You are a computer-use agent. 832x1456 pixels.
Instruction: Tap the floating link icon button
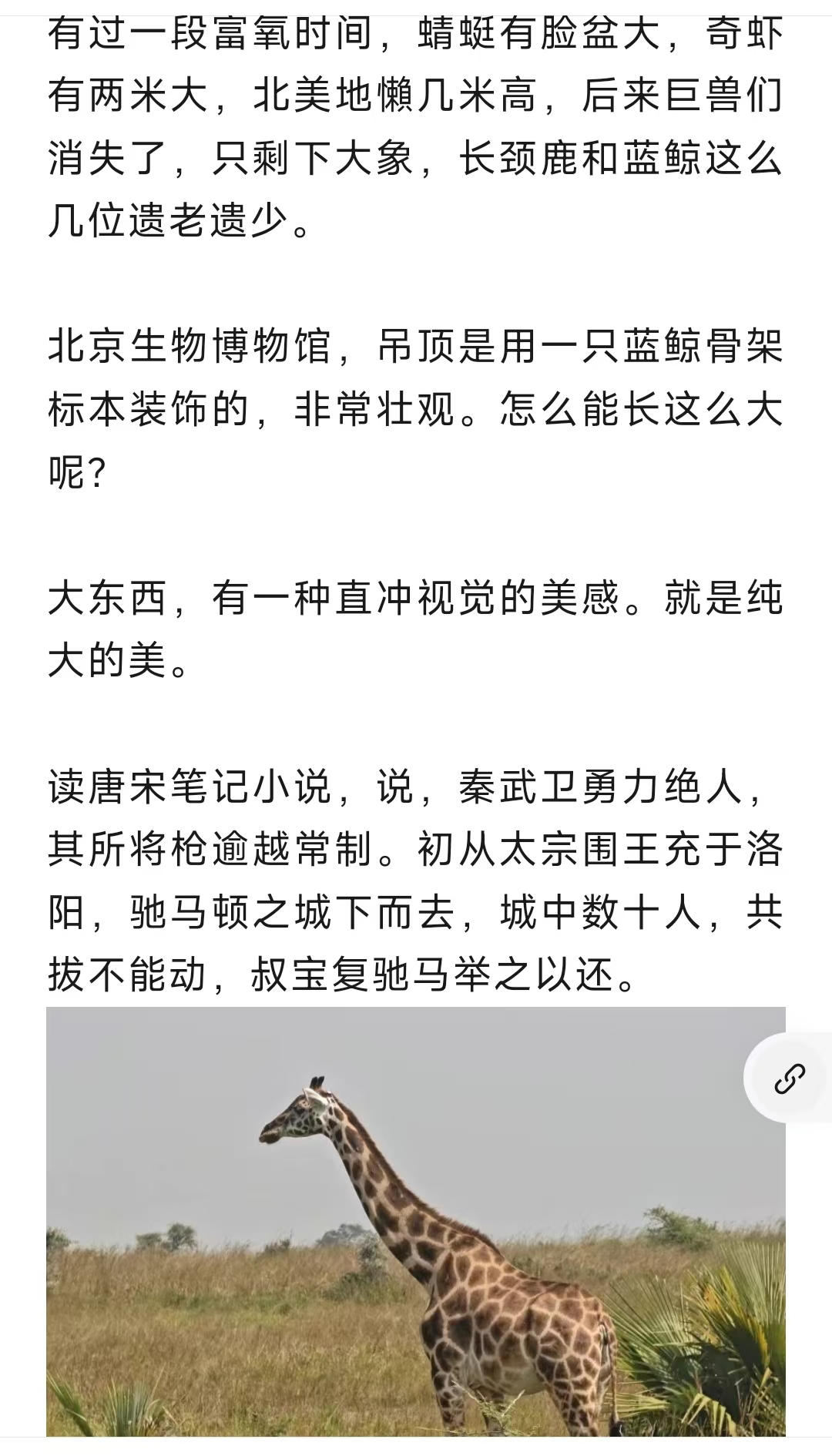[x=789, y=1079]
